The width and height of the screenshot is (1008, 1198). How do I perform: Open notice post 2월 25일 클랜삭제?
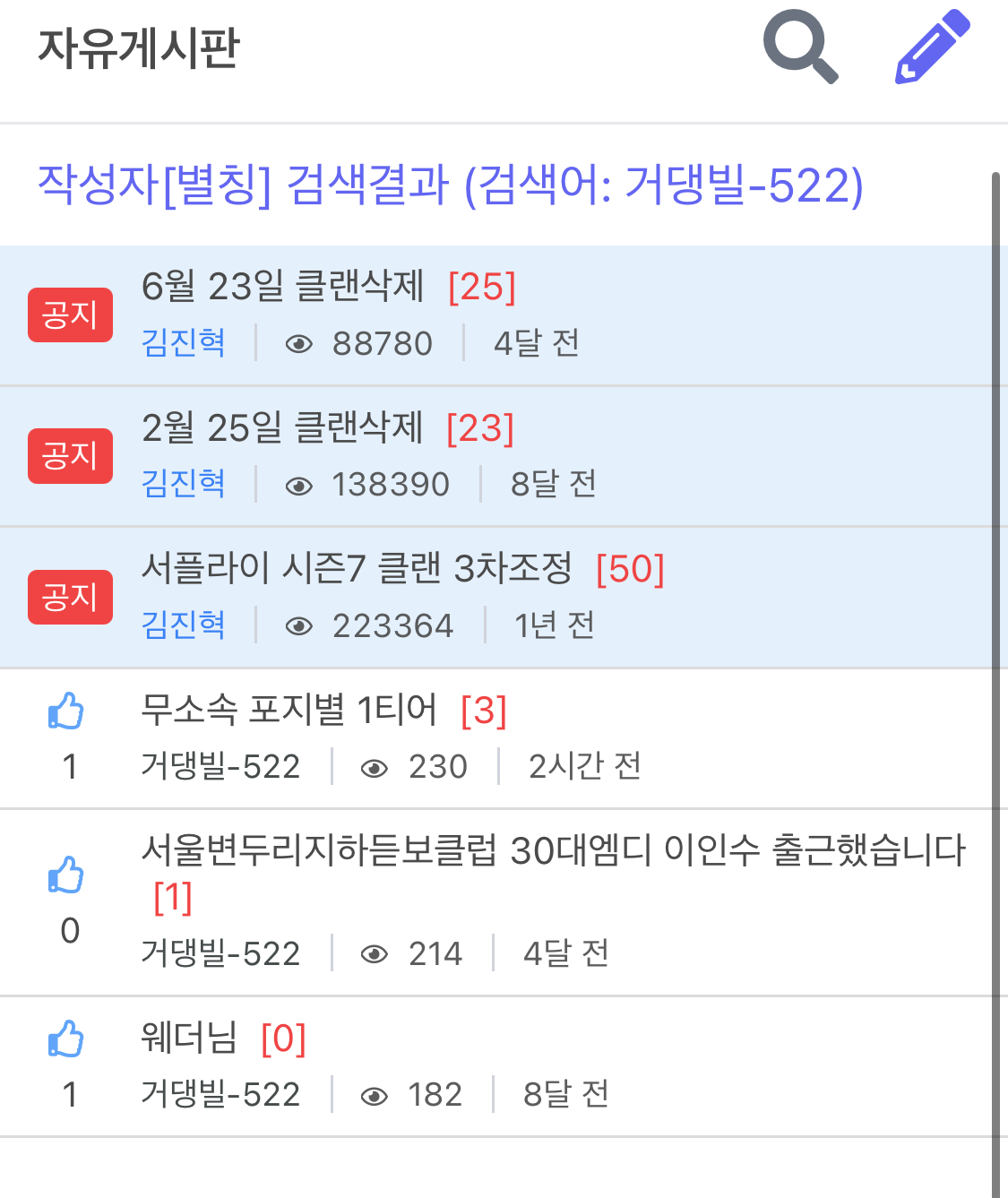(282, 427)
